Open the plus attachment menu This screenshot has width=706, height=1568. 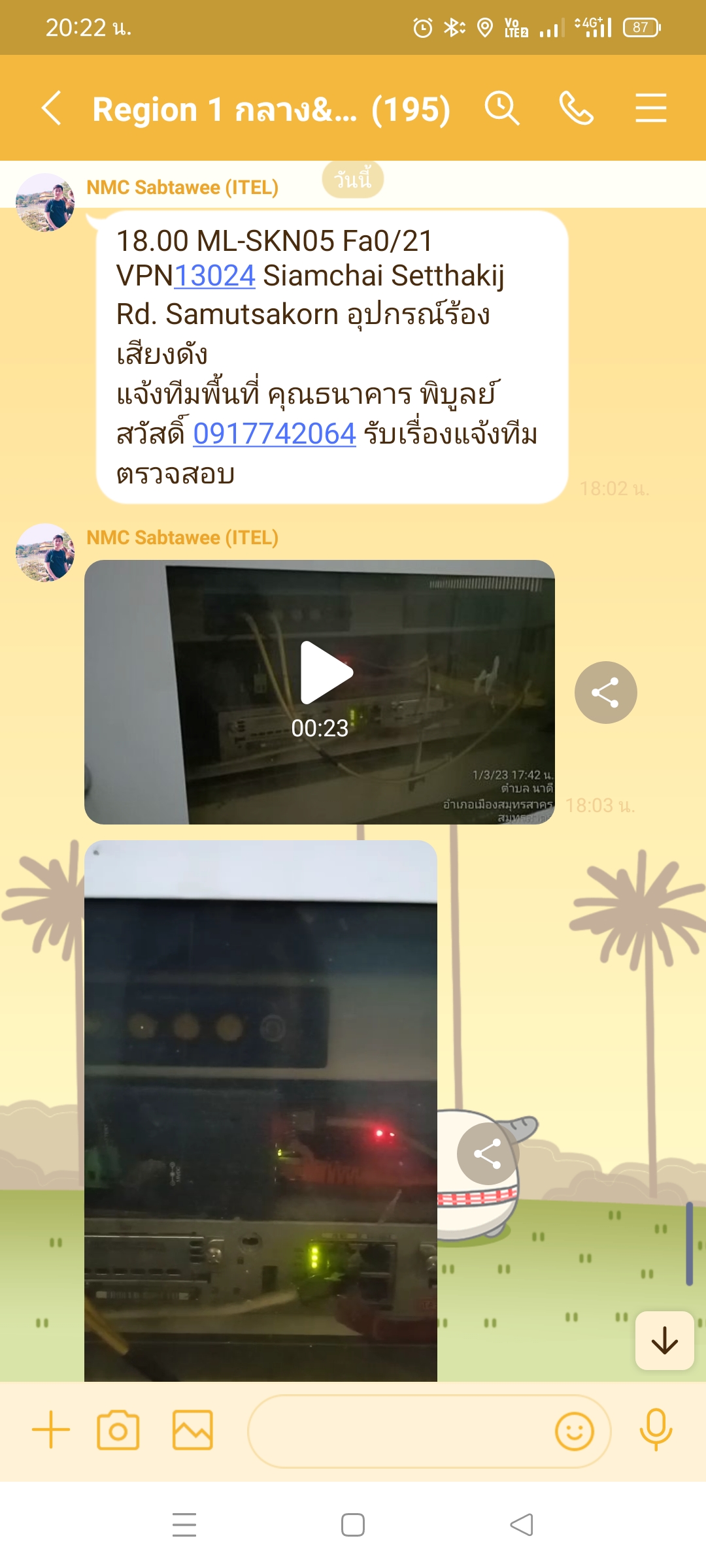point(51,1430)
